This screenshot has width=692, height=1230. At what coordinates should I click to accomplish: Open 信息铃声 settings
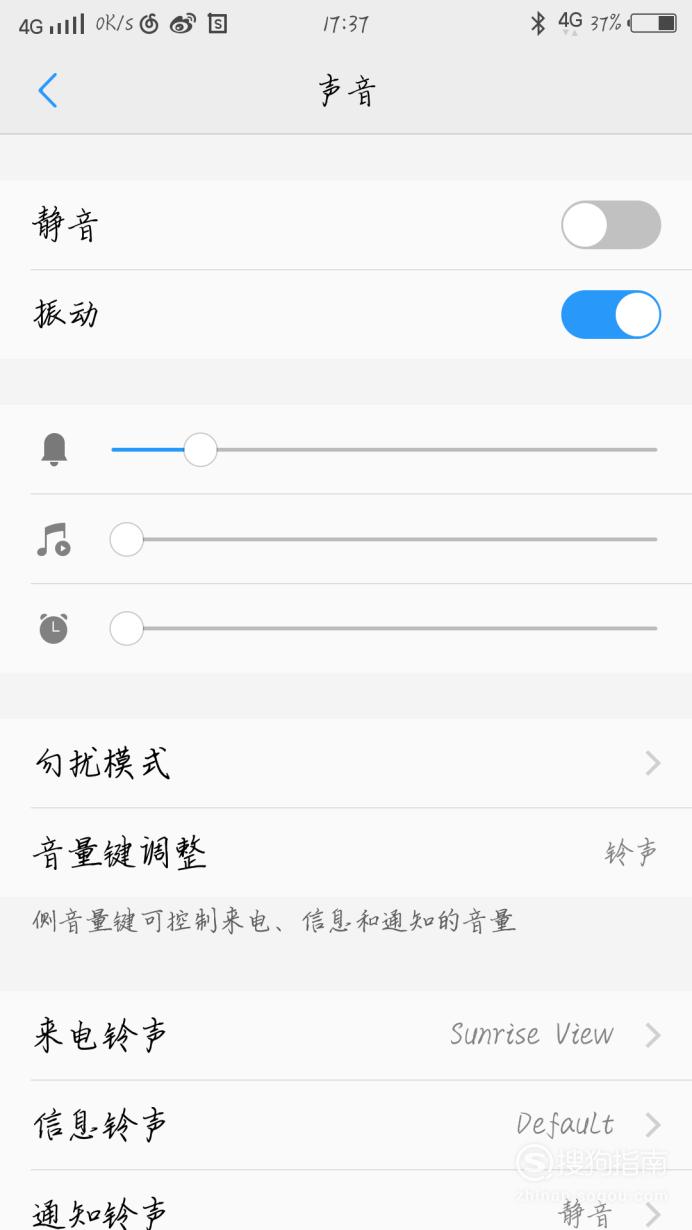[346, 1125]
